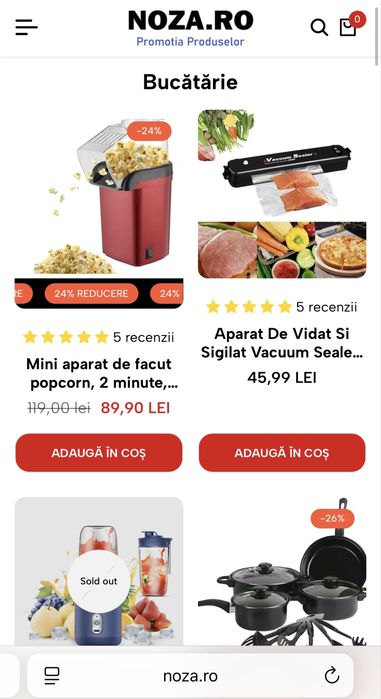Add the Vacuum Sealer to cart

click(282, 453)
